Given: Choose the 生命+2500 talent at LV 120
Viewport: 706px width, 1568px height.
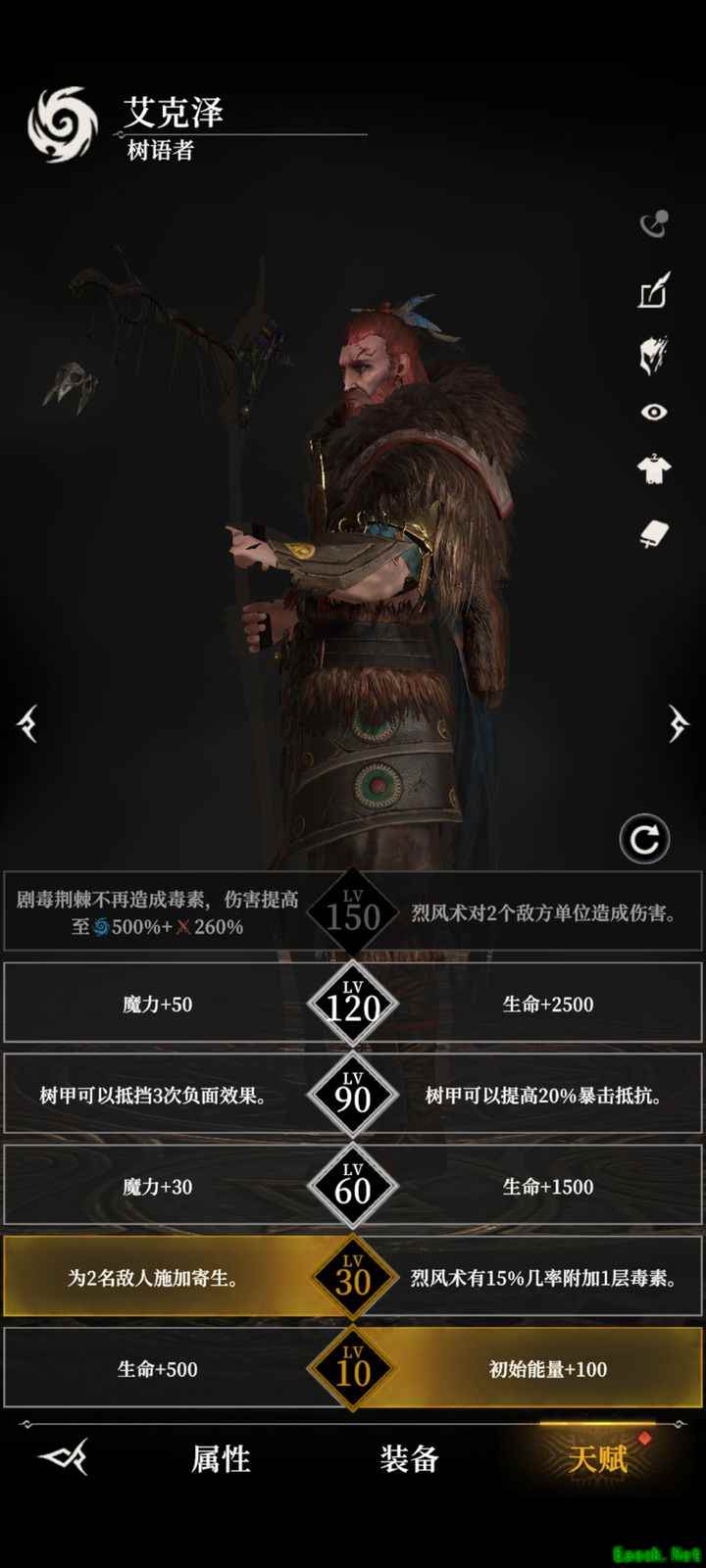Looking at the screenshot, I should [x=547, y=1004].
